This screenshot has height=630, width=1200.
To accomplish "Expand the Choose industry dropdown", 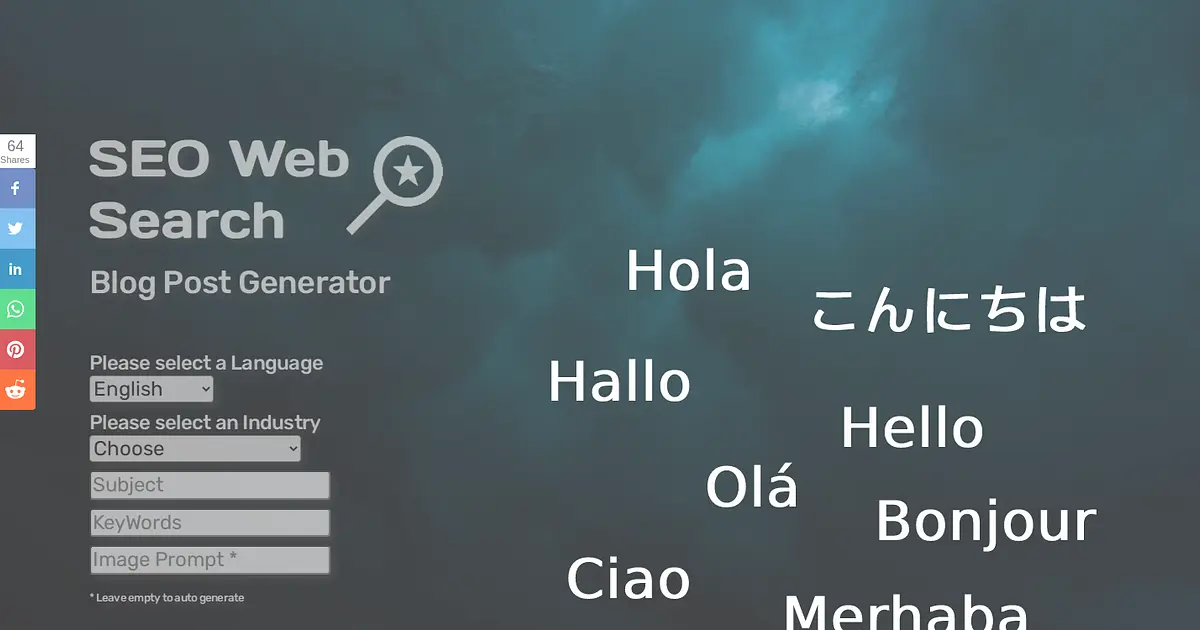I will click(195, 449).
